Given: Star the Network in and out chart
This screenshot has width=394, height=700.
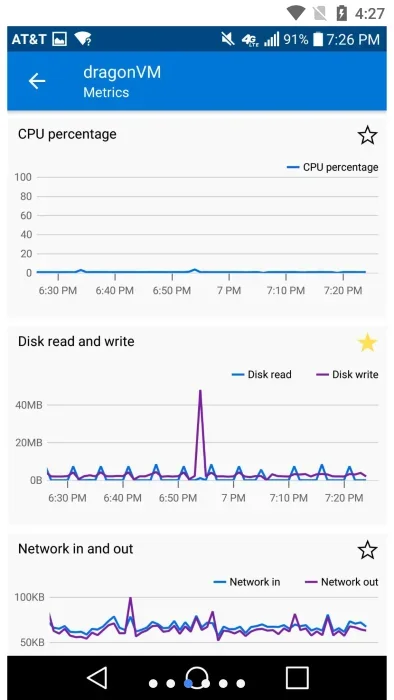Looking at the screenshot, I should [x=367, y=550].
